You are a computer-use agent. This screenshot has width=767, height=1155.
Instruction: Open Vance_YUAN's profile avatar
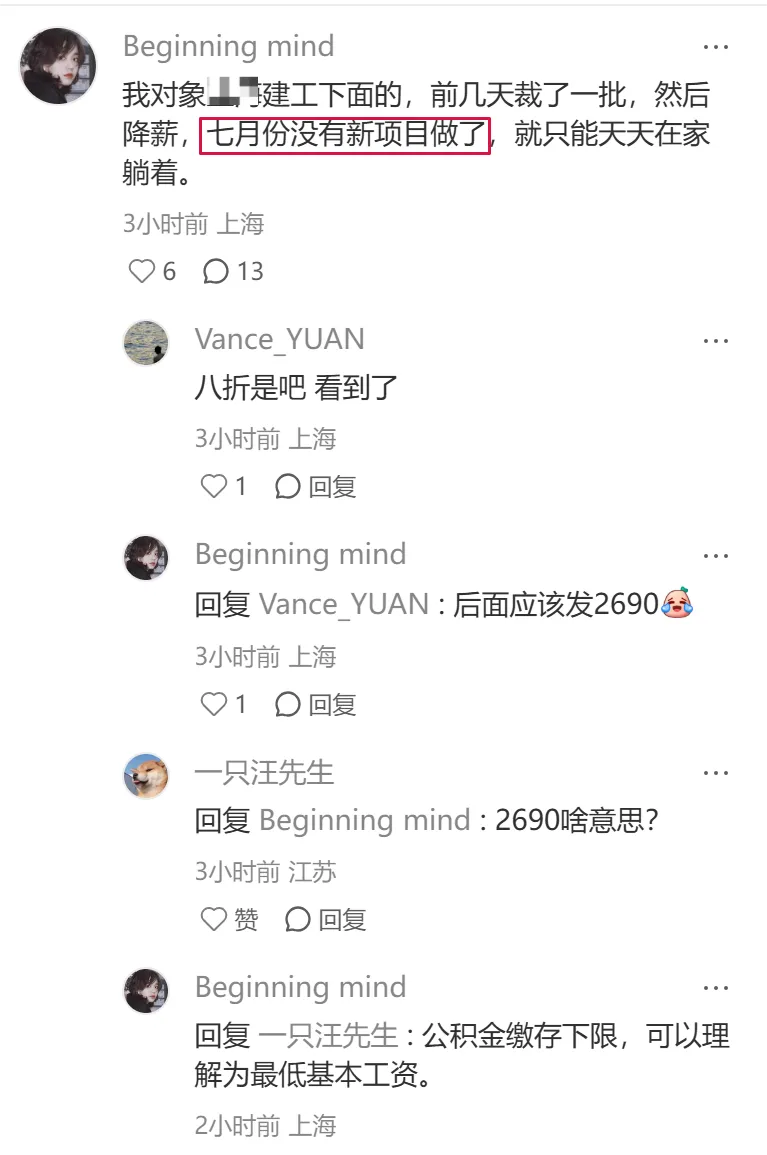pos(146,344)
